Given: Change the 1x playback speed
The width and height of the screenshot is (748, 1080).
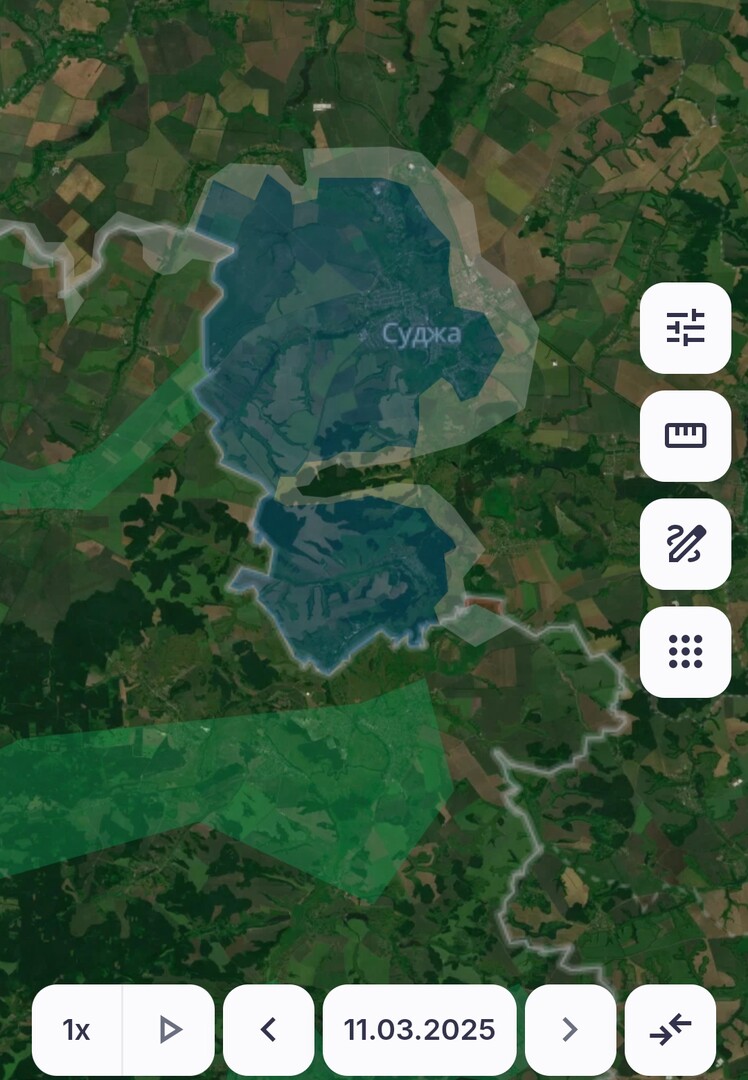Looking at the screenshot, I should coord(77,1030).
